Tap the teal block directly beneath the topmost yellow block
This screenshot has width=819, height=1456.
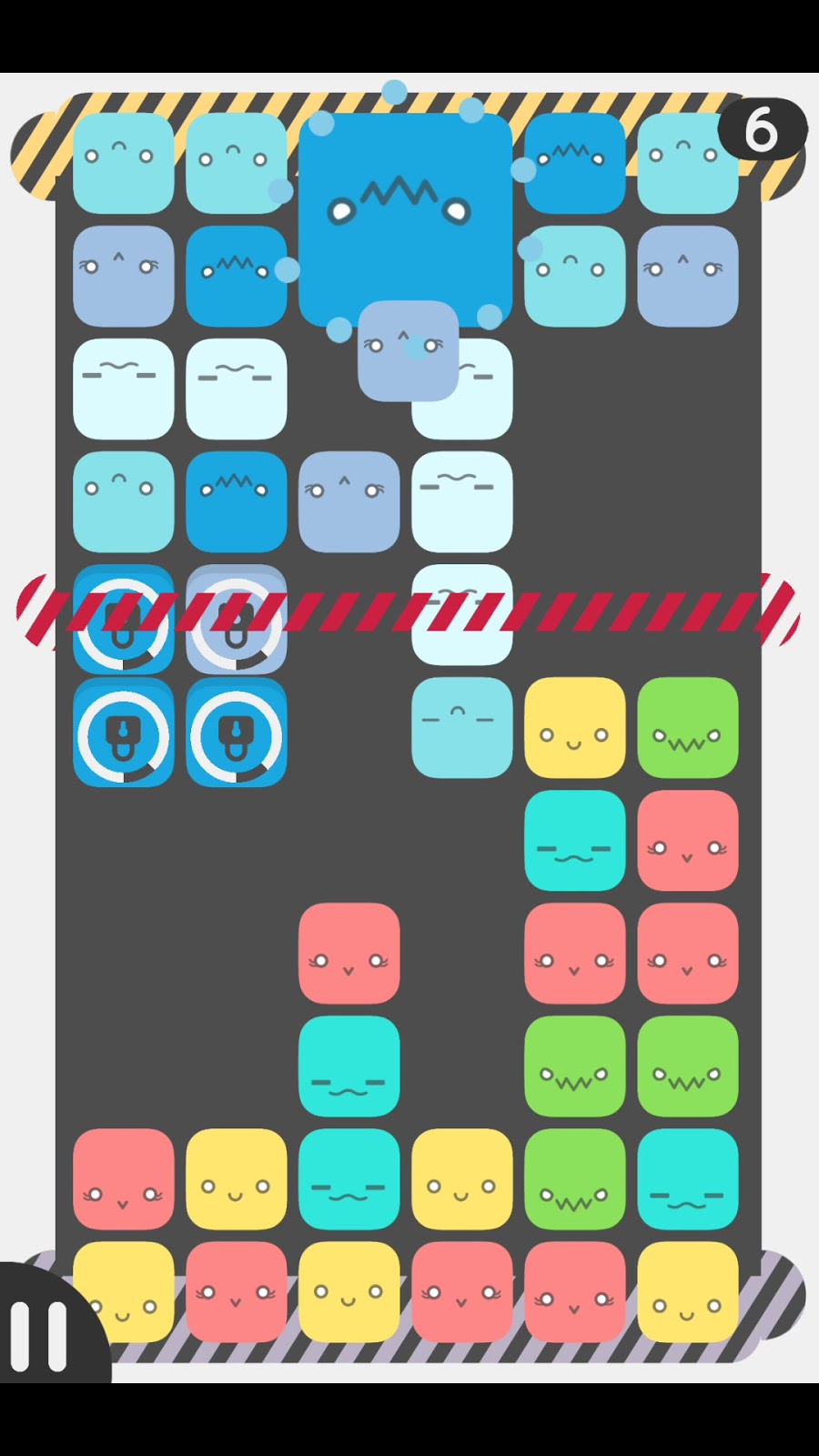click(x=574, y=840)
